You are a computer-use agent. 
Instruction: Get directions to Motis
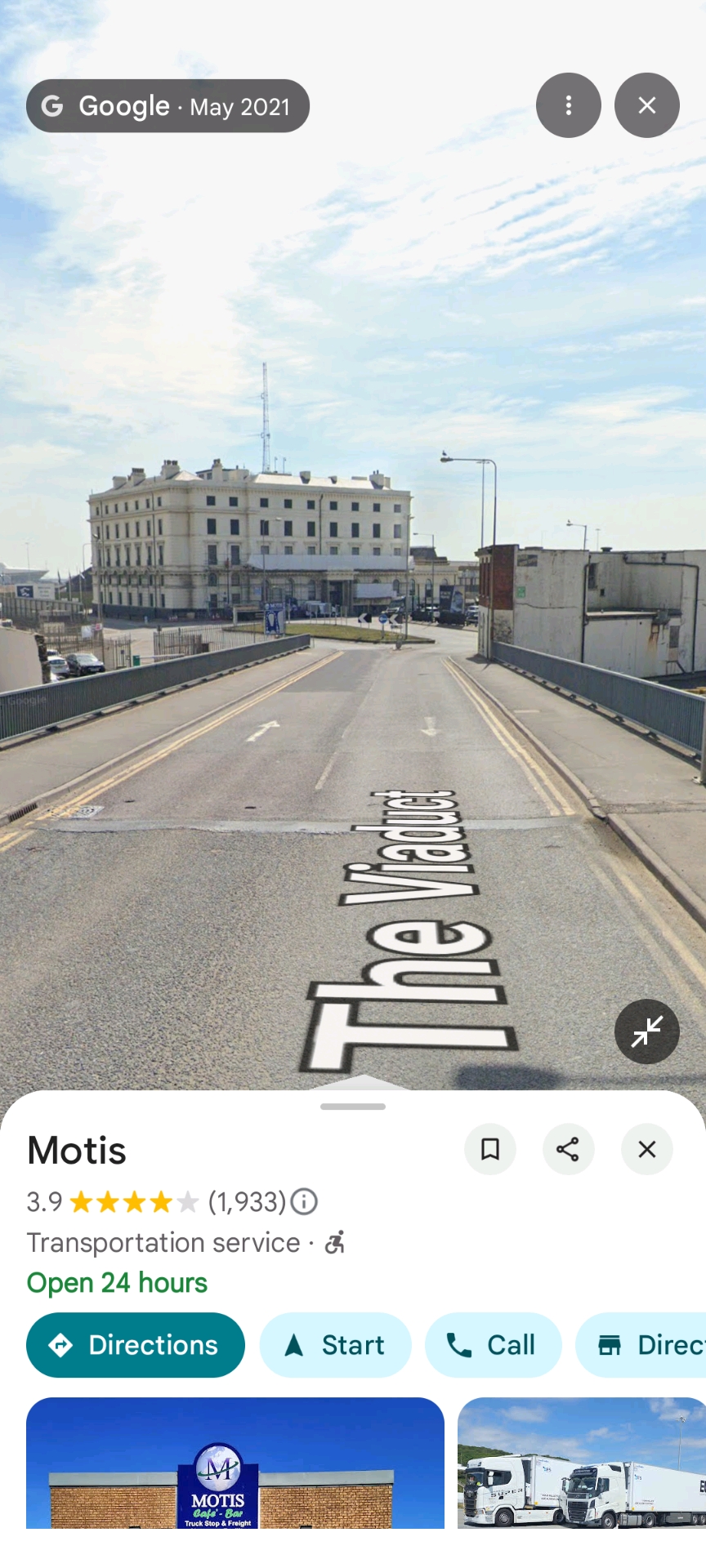(136, 1345)
